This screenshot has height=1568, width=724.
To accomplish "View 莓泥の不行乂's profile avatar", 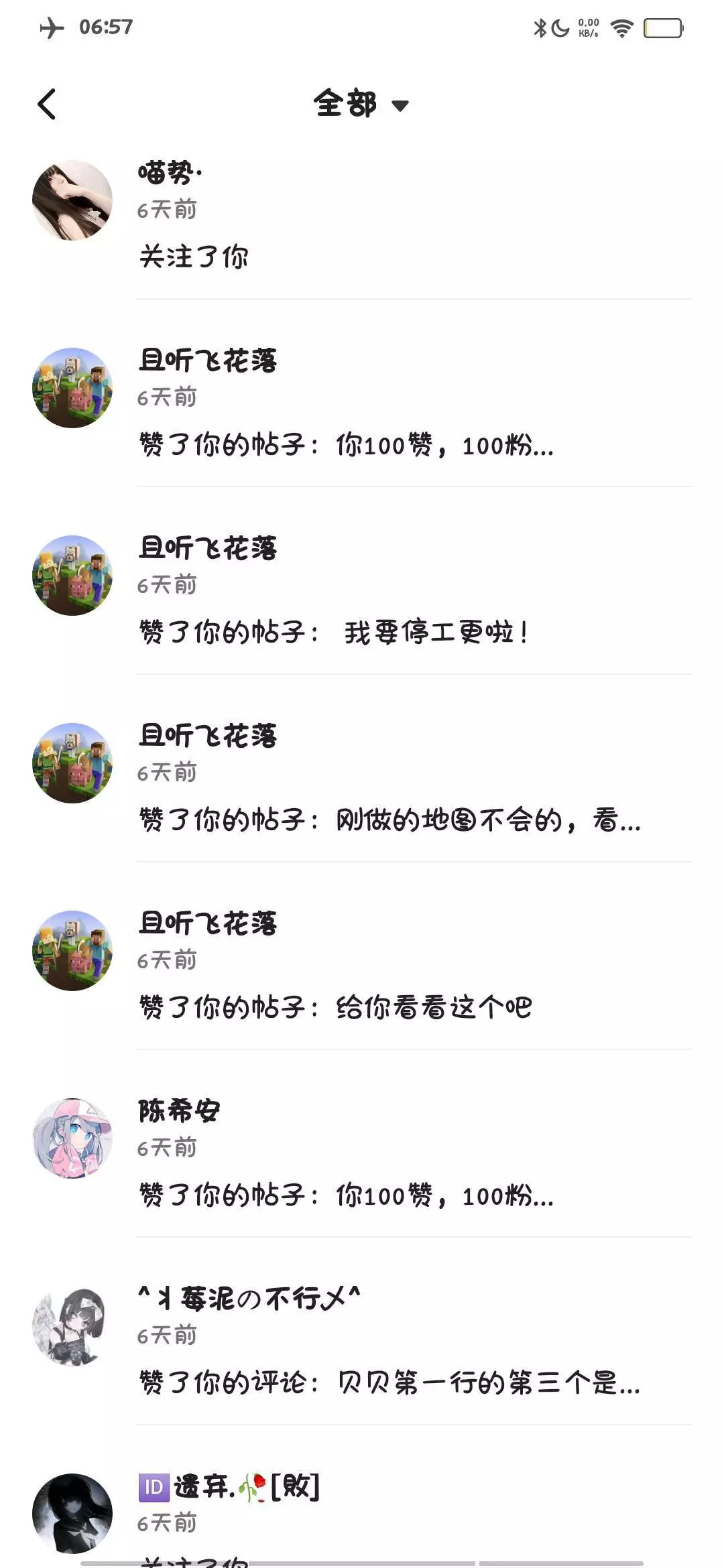I will [x=72, y=1326].
